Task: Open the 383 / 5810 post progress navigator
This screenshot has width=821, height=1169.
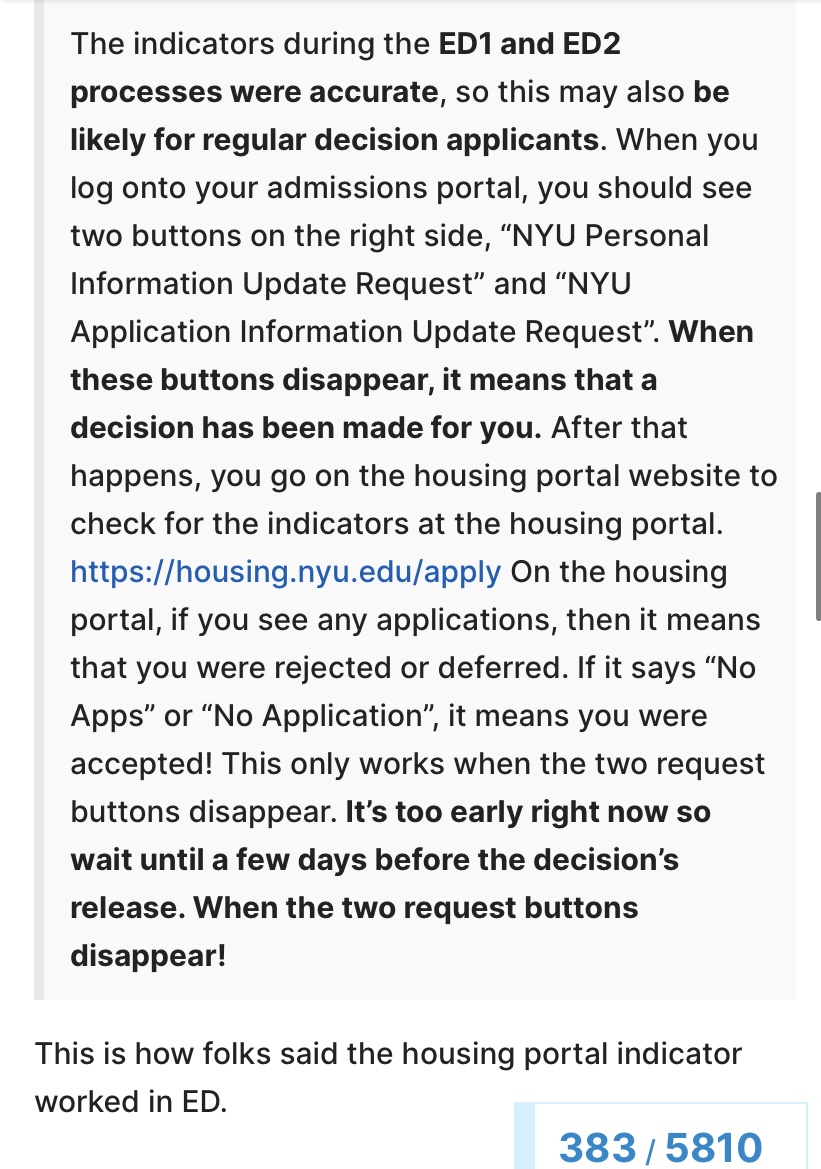Action: [660, 1146]
